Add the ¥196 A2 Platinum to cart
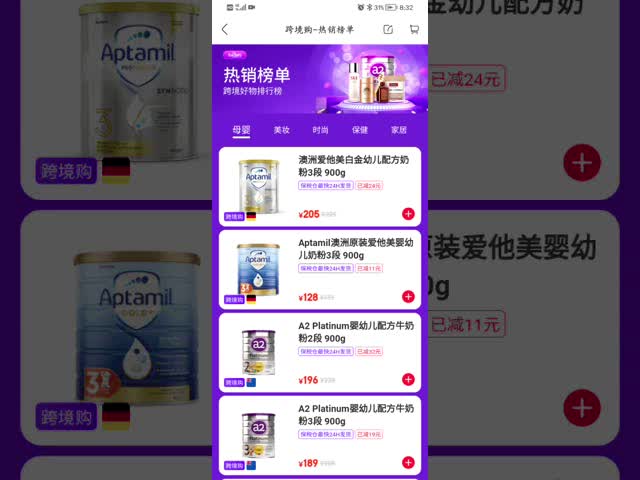Image resolution: width=640 pixels, height=480 pixels. point(408,379)
